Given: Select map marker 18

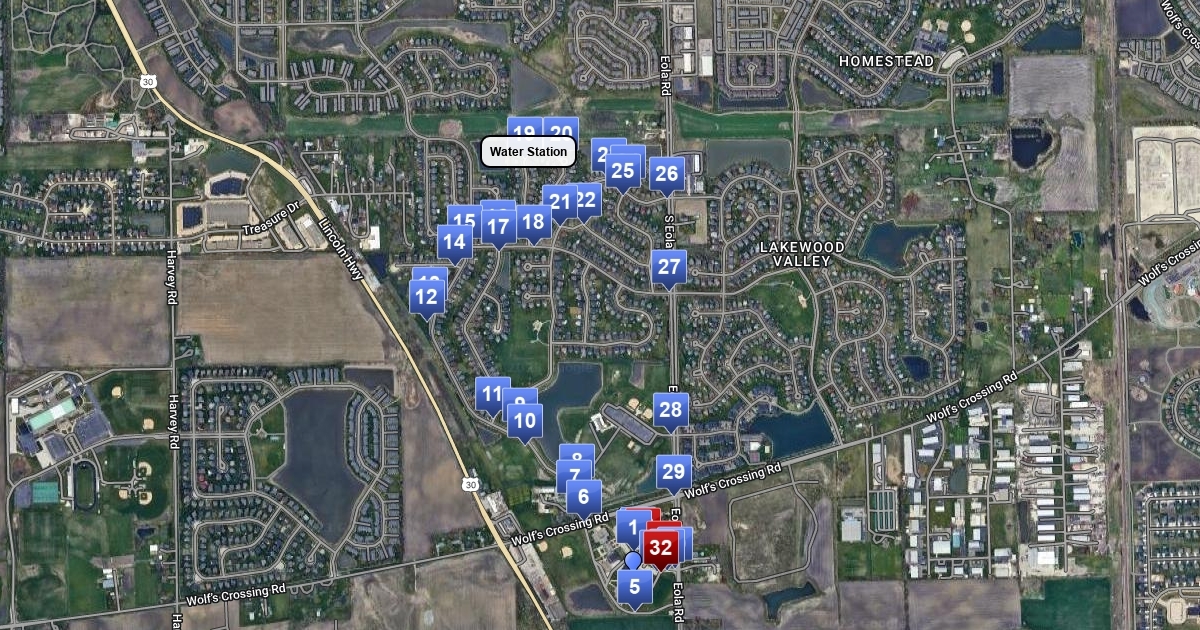Looking at the screenshot, I should (535, 221).
